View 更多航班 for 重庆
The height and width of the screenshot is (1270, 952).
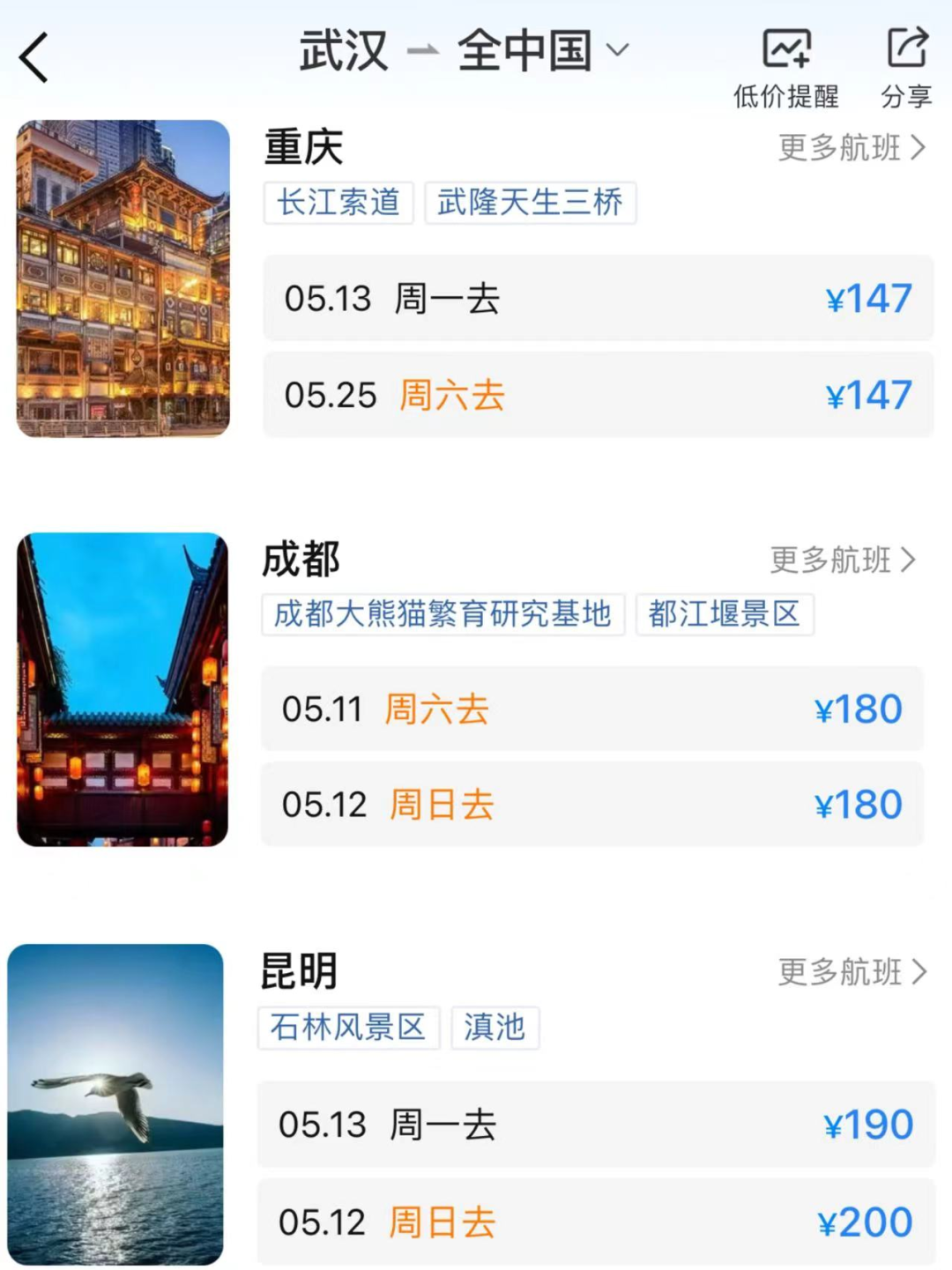(851, 147)
